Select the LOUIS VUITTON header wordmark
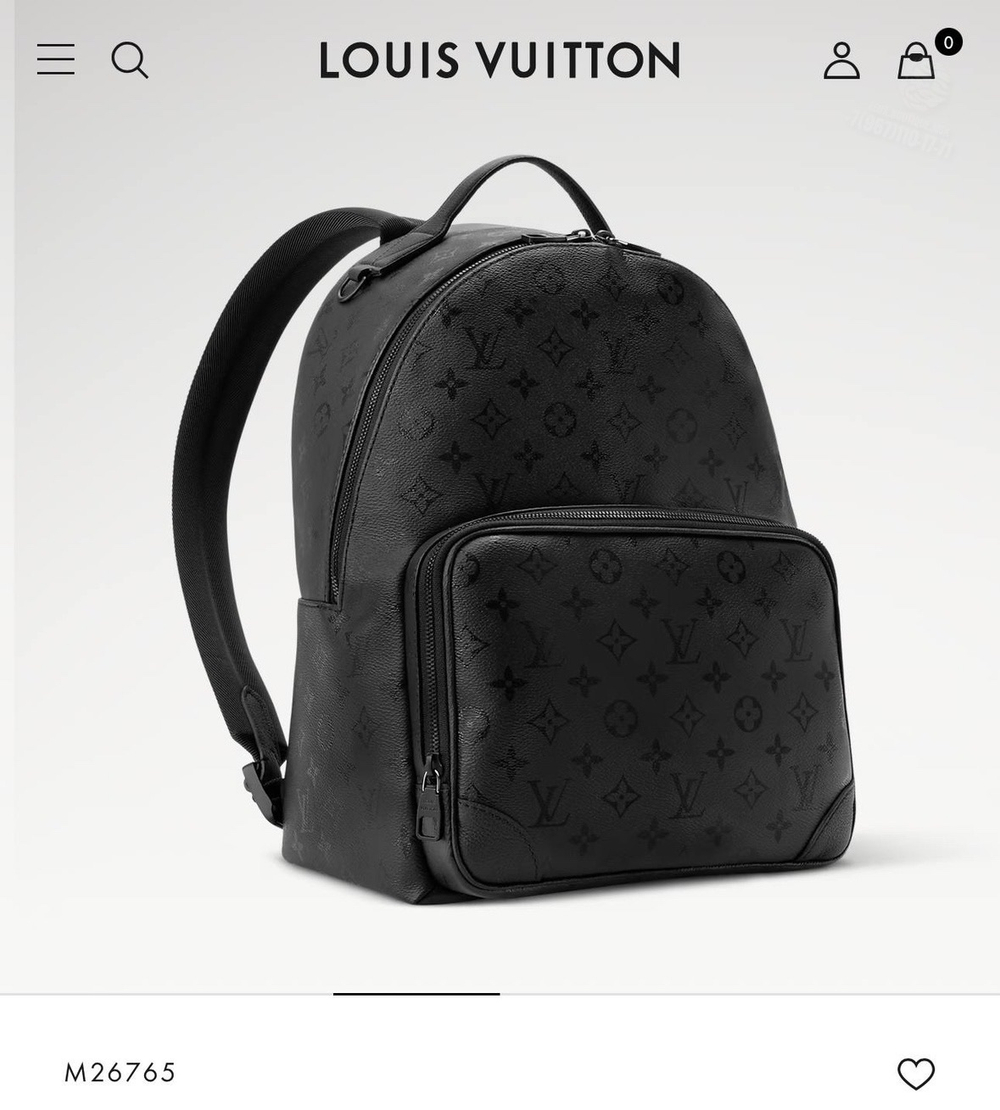This screenshot has width=1000, height=1110. click(498, 59)
